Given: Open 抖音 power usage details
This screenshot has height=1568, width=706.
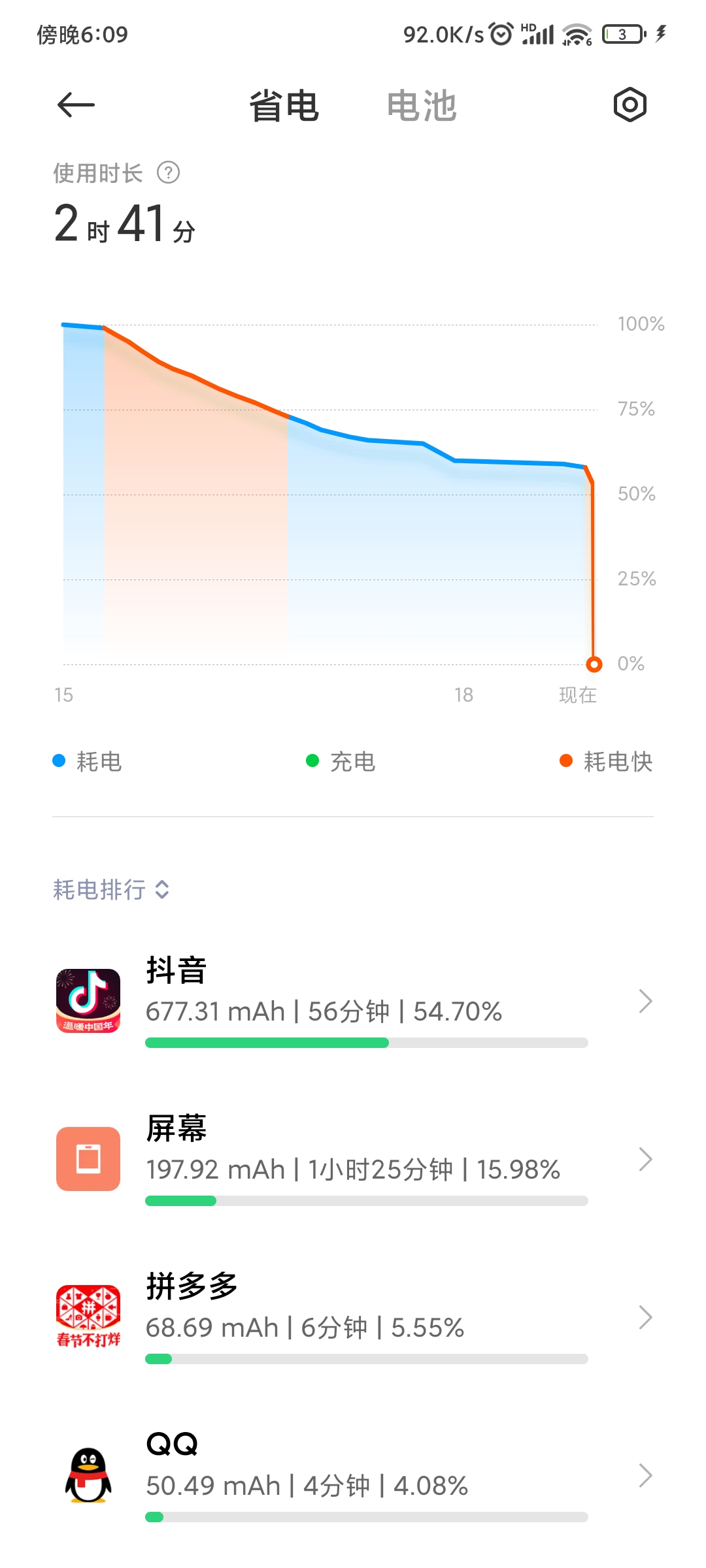Looking at the screenshot, I should 353,1001.
